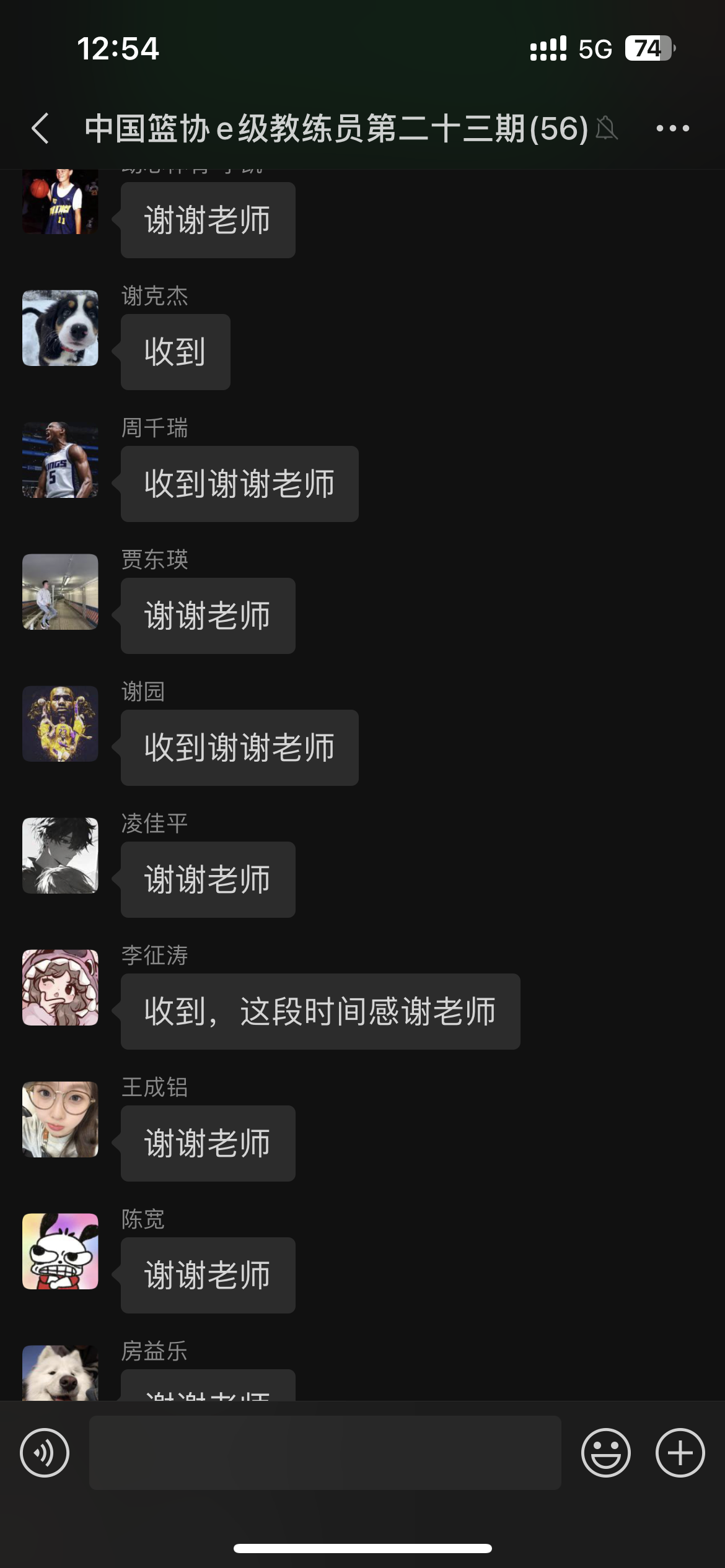View 贾东瑛's profile avatar
Image resolution: width=725 pixels, height=1568 pixels.
click(60, 592)
